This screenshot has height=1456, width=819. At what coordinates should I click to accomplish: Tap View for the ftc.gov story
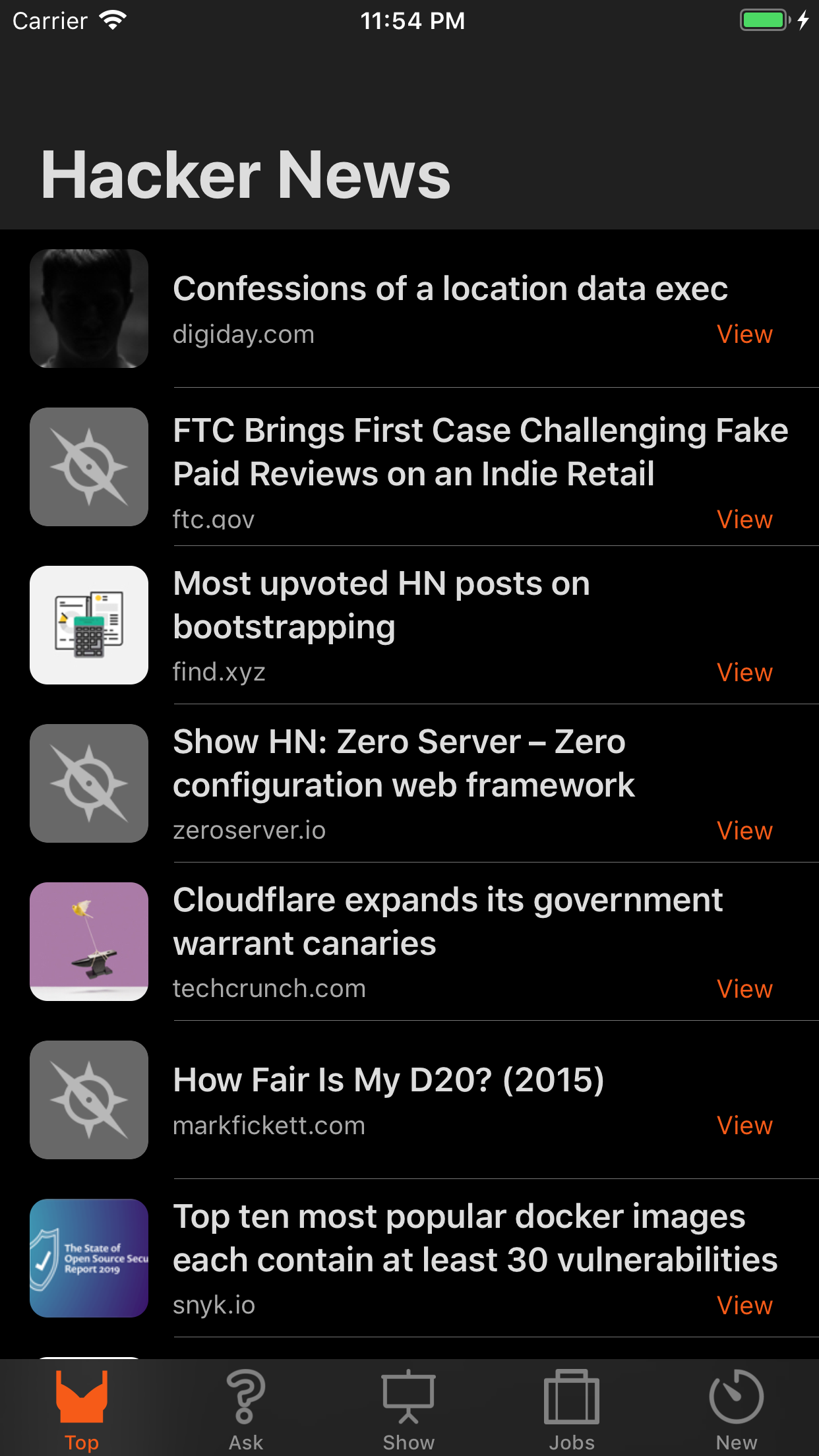(744, 520)
